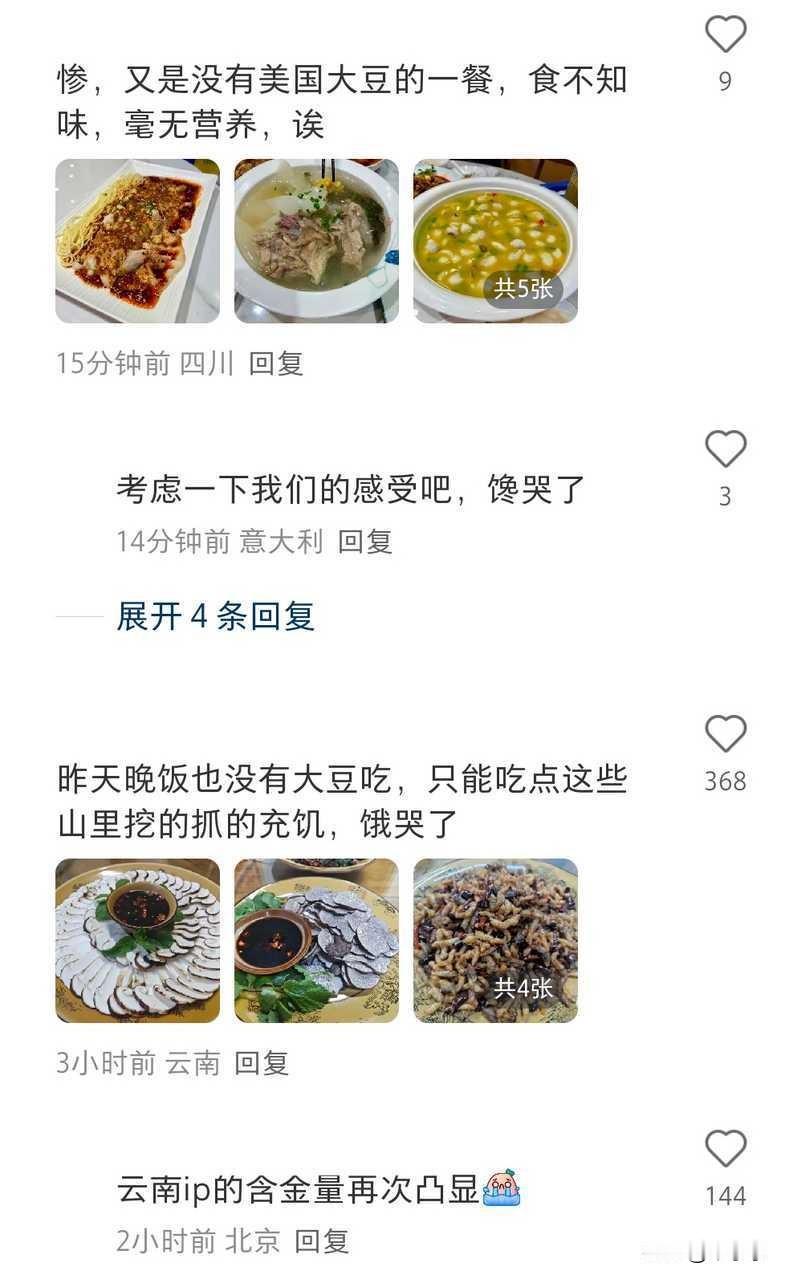
Task: Like the comment 云南ip的含金量再次凸显
Action: [x=725, y=1150]
